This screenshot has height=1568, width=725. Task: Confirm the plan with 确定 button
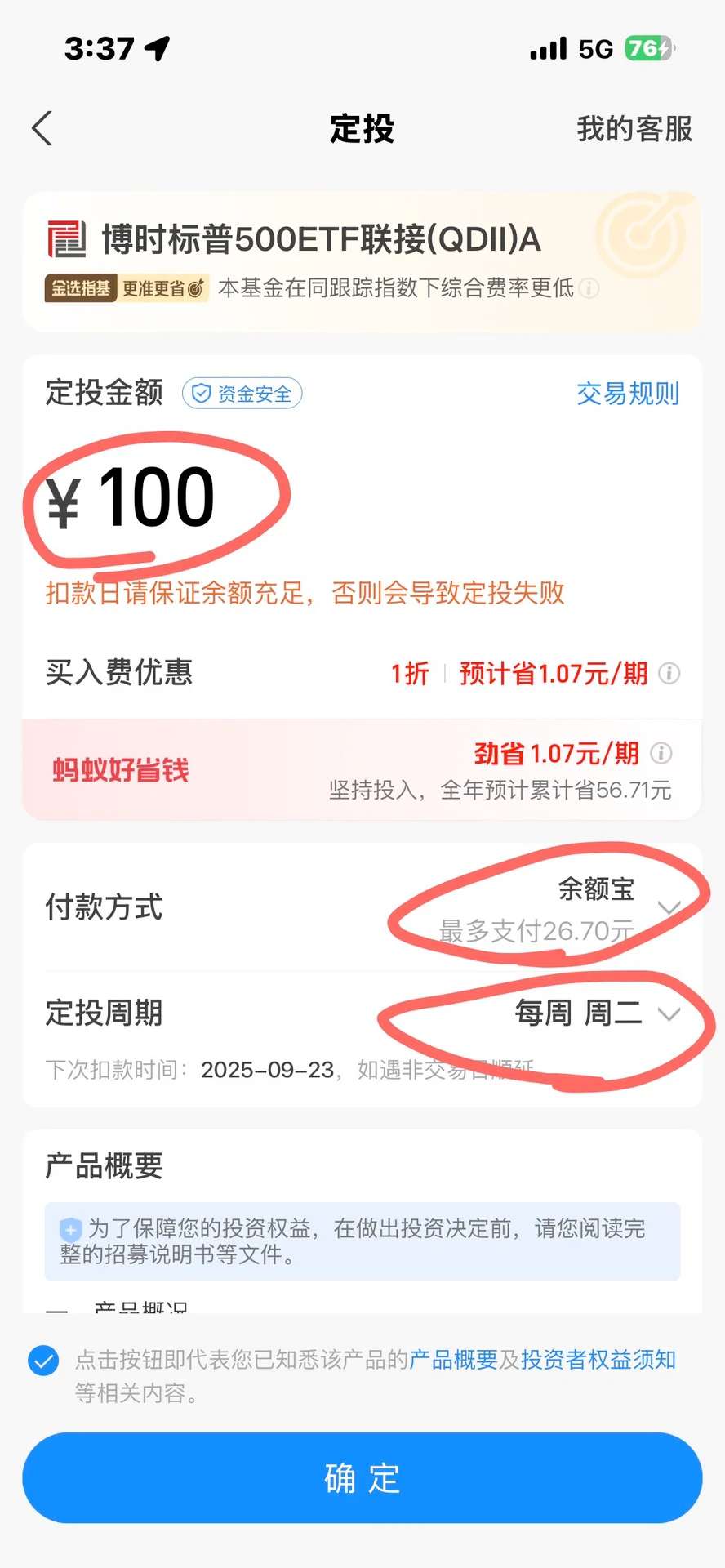pos(362,1478)
